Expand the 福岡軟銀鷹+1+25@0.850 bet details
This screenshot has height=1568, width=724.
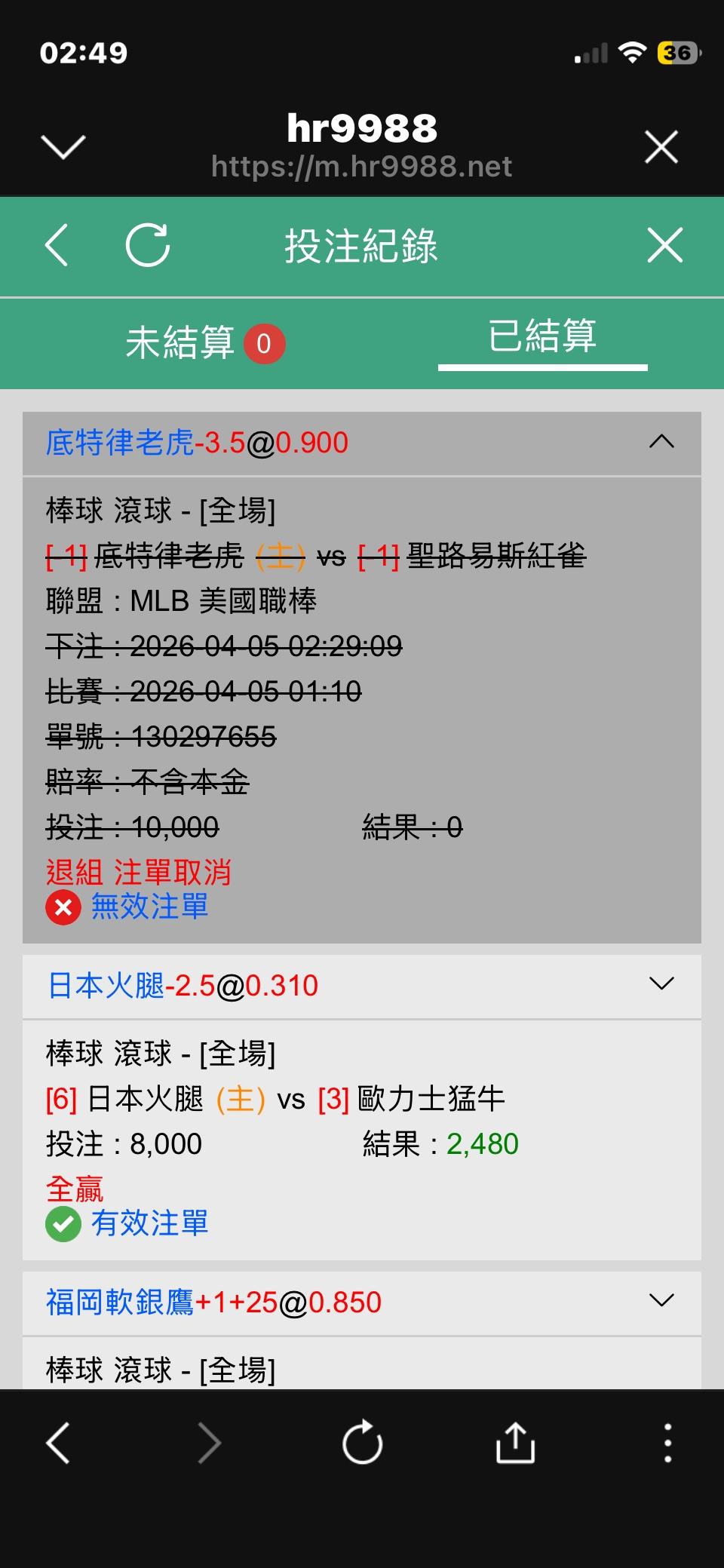(x=661, y=1301)
